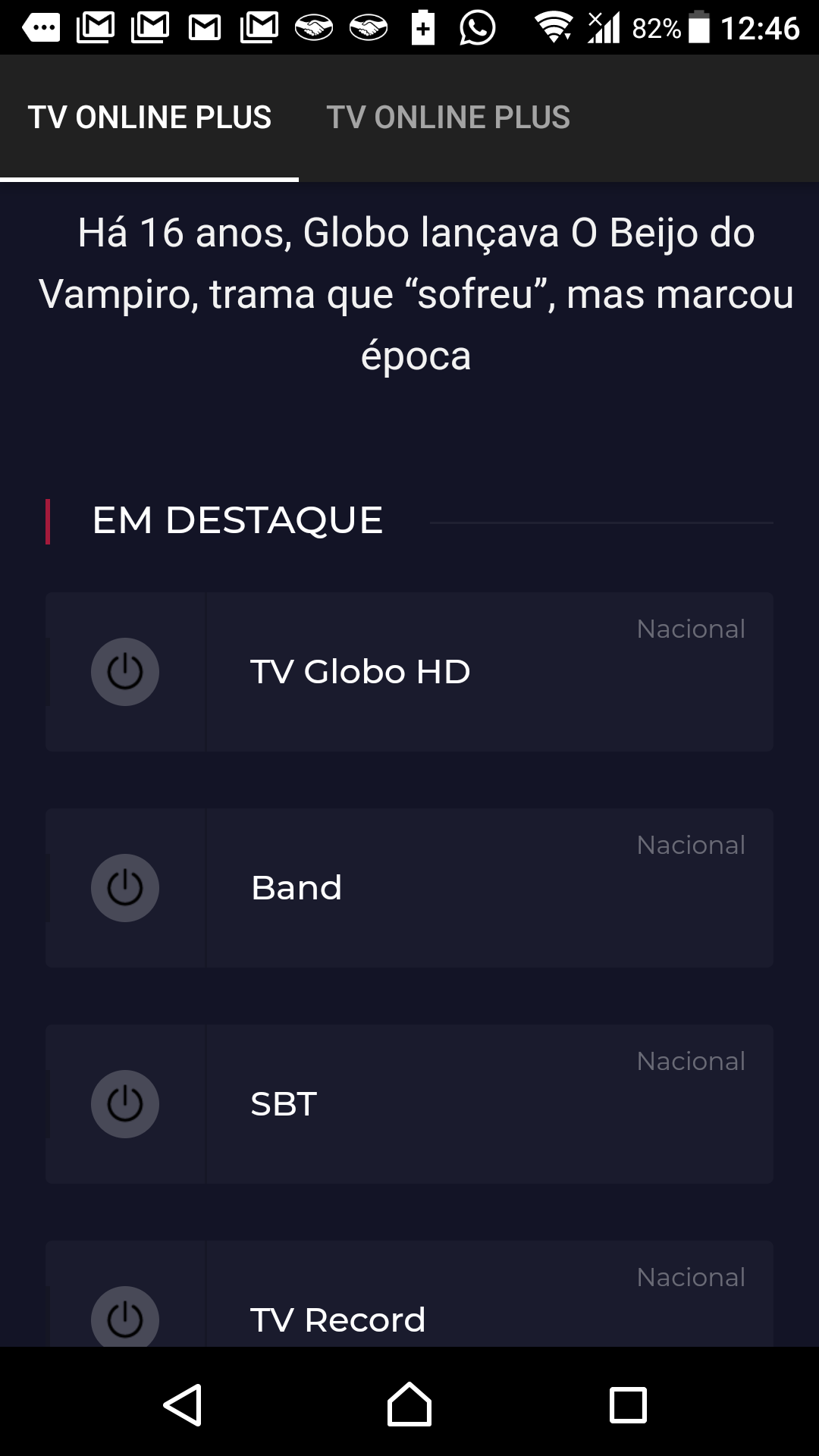Tap the power icon beside TV Globo HD
Image resolution: width=819 pixels, height=1456 pixels.
(125, 672)
